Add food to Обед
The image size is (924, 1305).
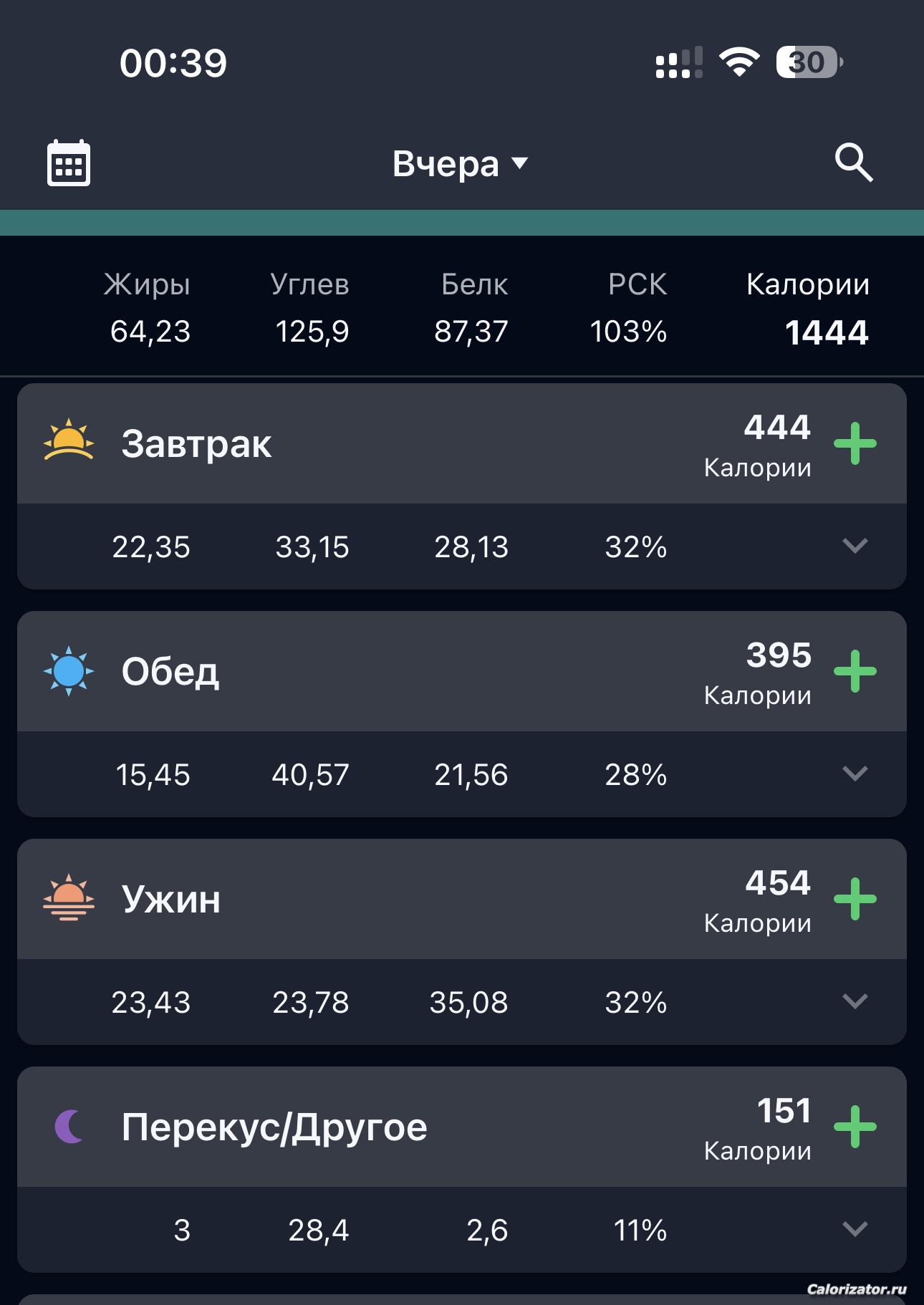(855, 671)
